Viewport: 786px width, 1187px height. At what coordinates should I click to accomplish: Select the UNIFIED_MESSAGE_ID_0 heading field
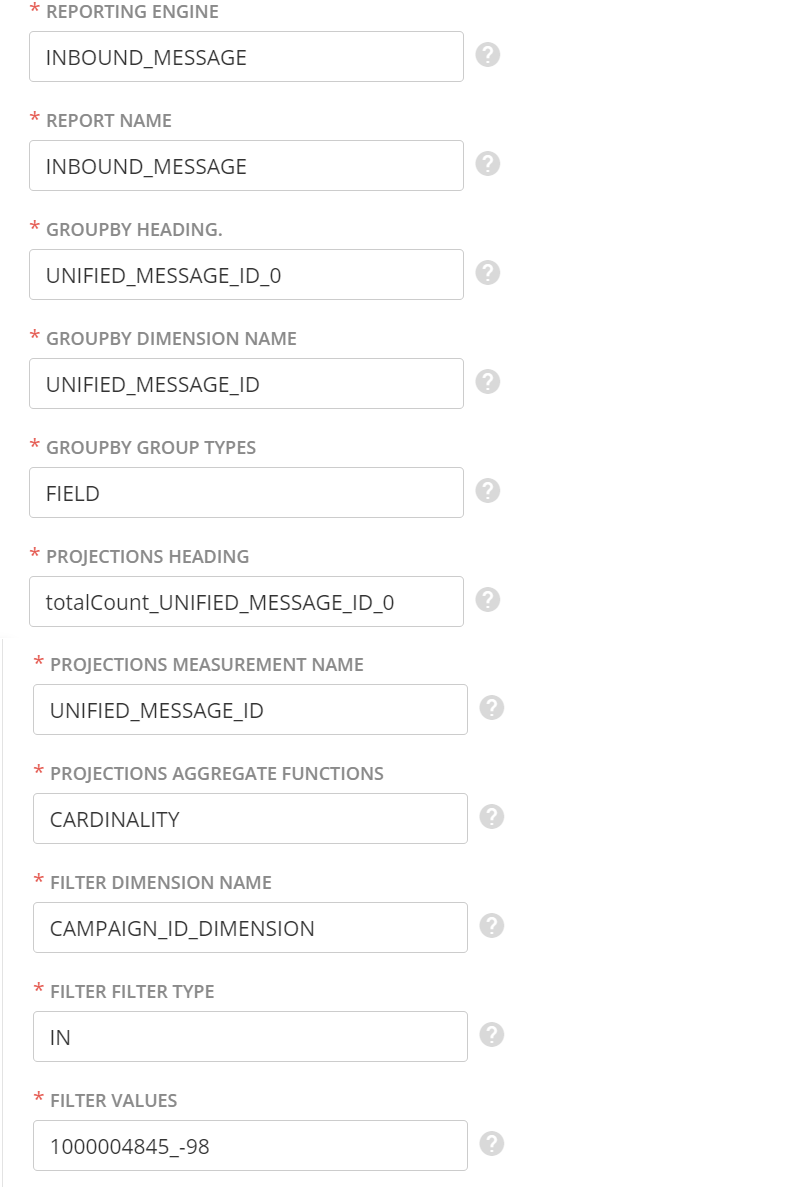click(x=245, y=275)
